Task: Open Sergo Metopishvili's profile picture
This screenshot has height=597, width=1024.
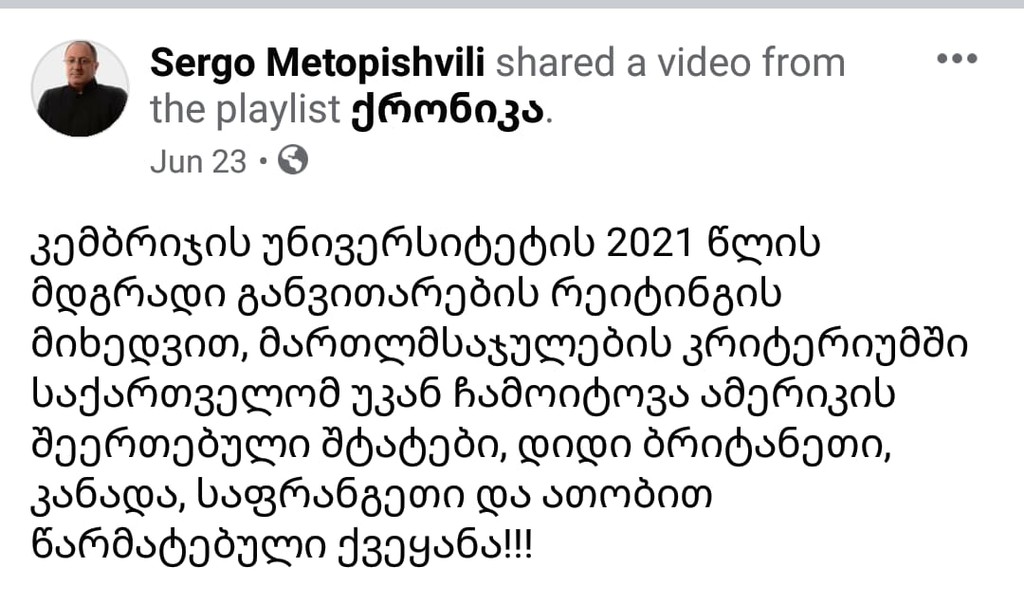Action: point(80,88)
